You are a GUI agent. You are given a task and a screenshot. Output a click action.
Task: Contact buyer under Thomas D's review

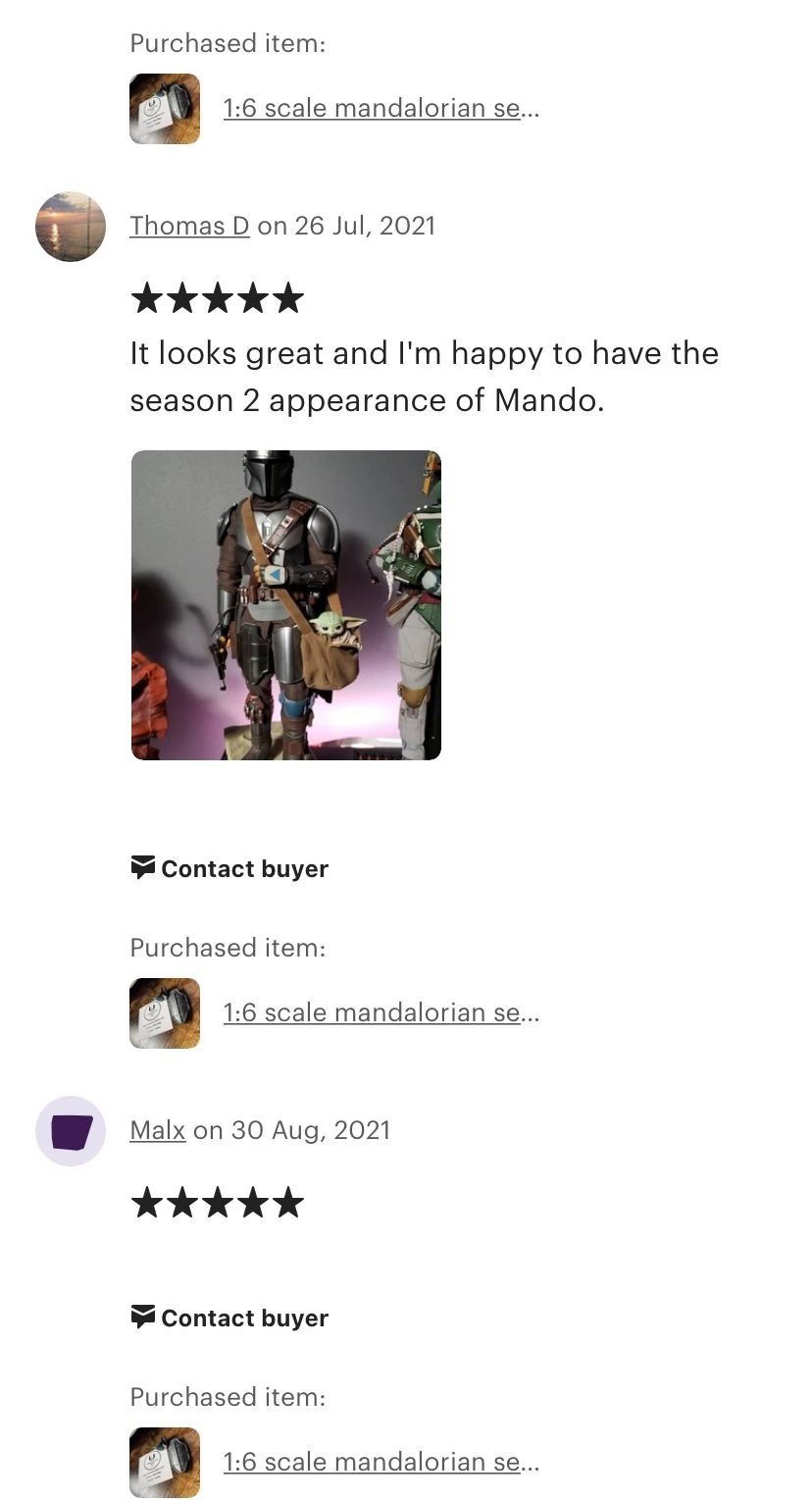(229, 868)
